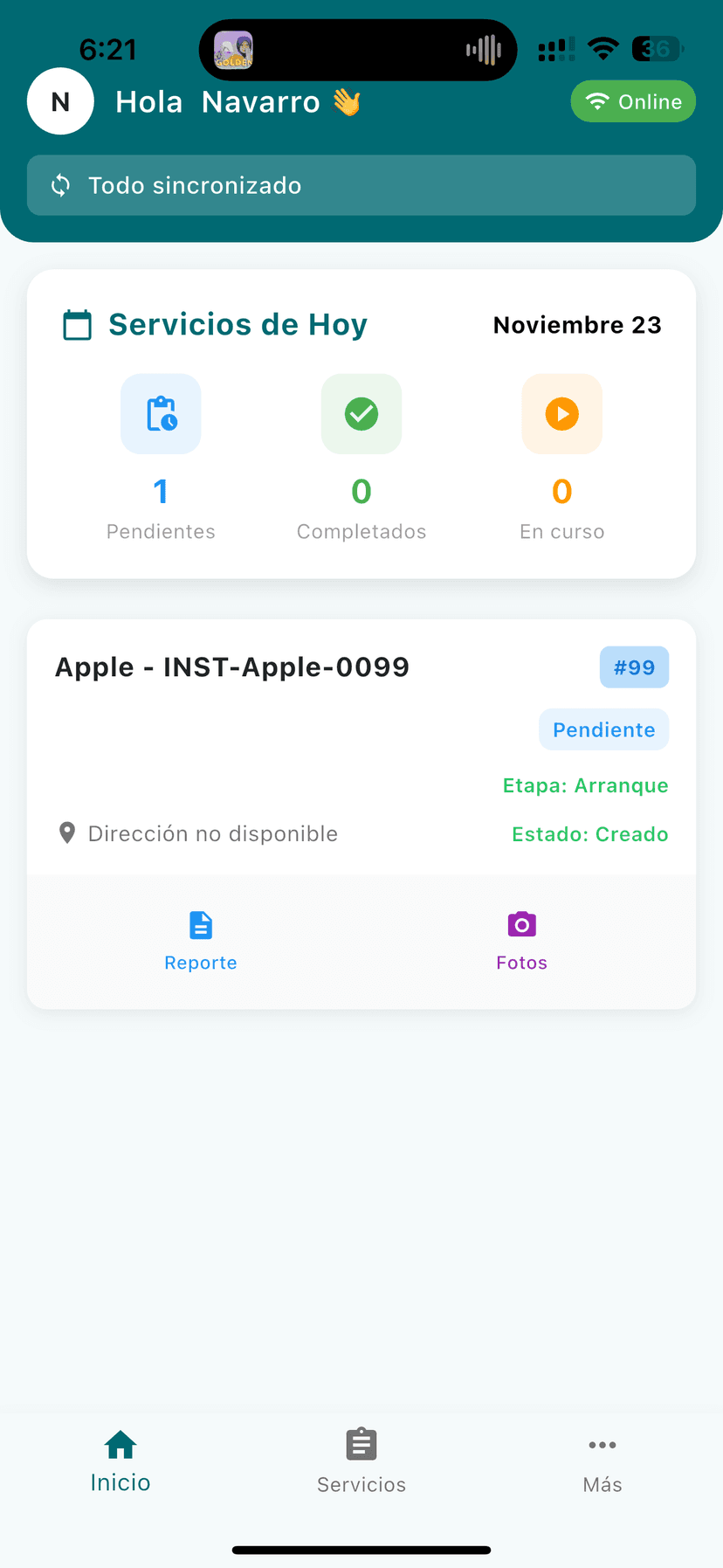Tap the Servicios clipboard icon in bottom bar
The image size is (723, 1568).
tap(361, 1444)
